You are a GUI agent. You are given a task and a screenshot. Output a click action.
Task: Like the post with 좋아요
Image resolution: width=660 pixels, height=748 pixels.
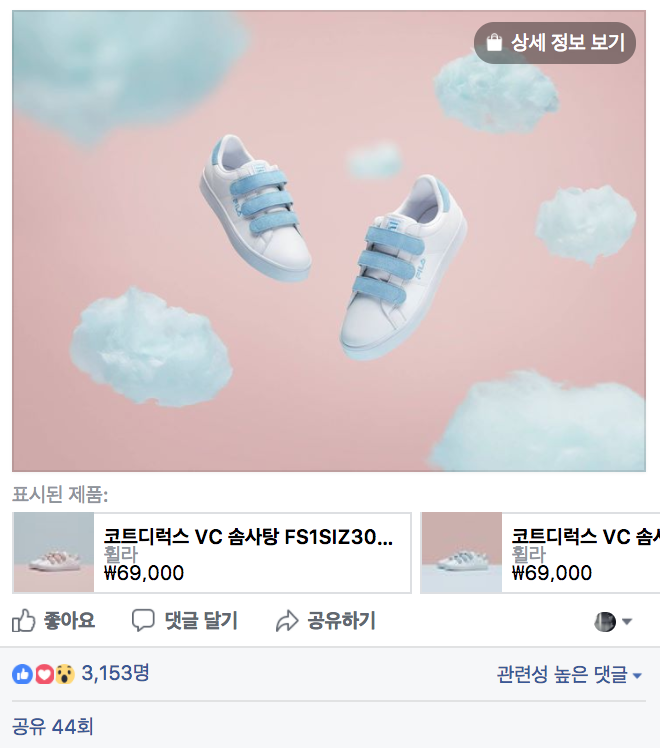pos(53,621)
